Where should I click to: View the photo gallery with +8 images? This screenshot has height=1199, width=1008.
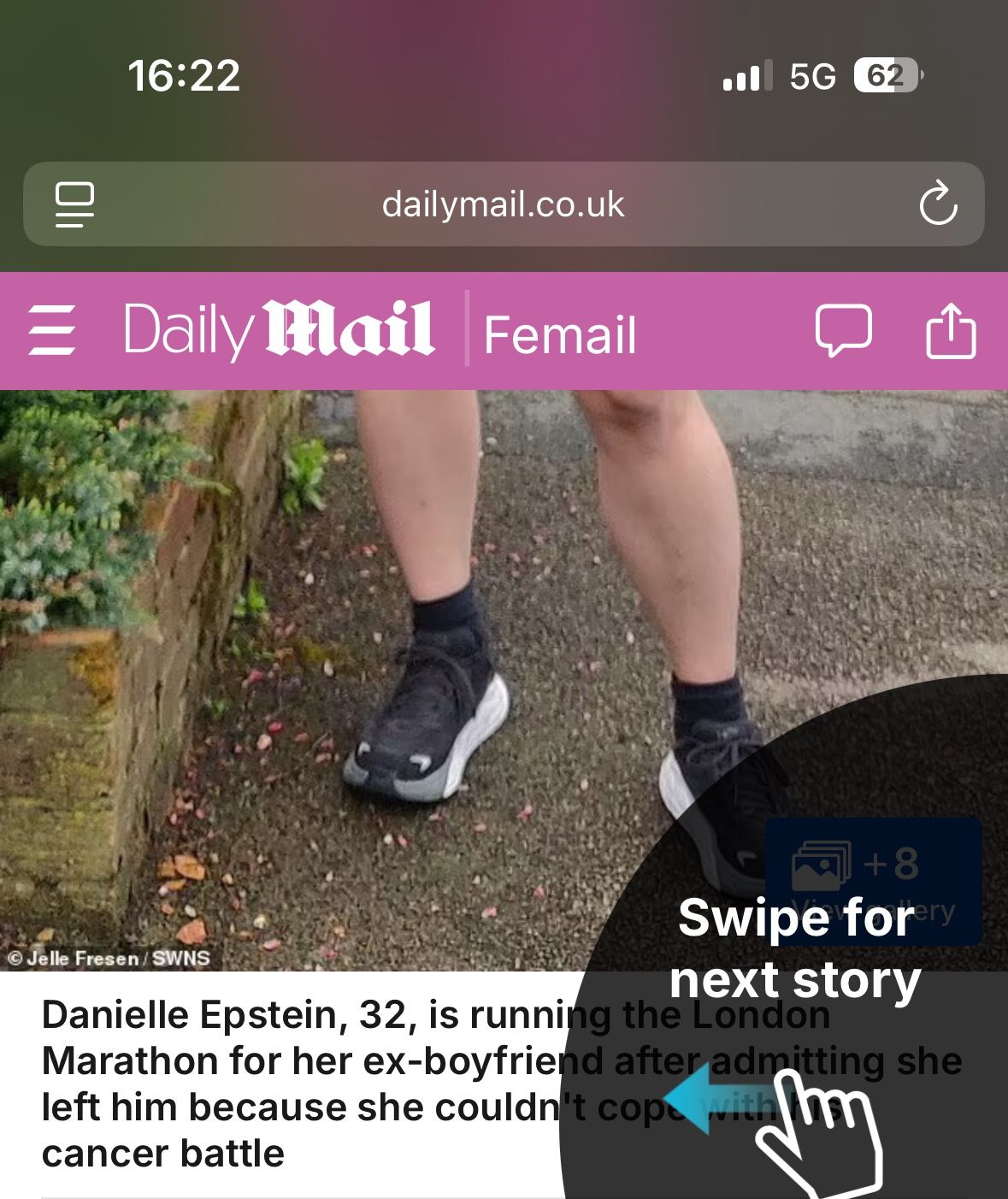pos(872,881)
